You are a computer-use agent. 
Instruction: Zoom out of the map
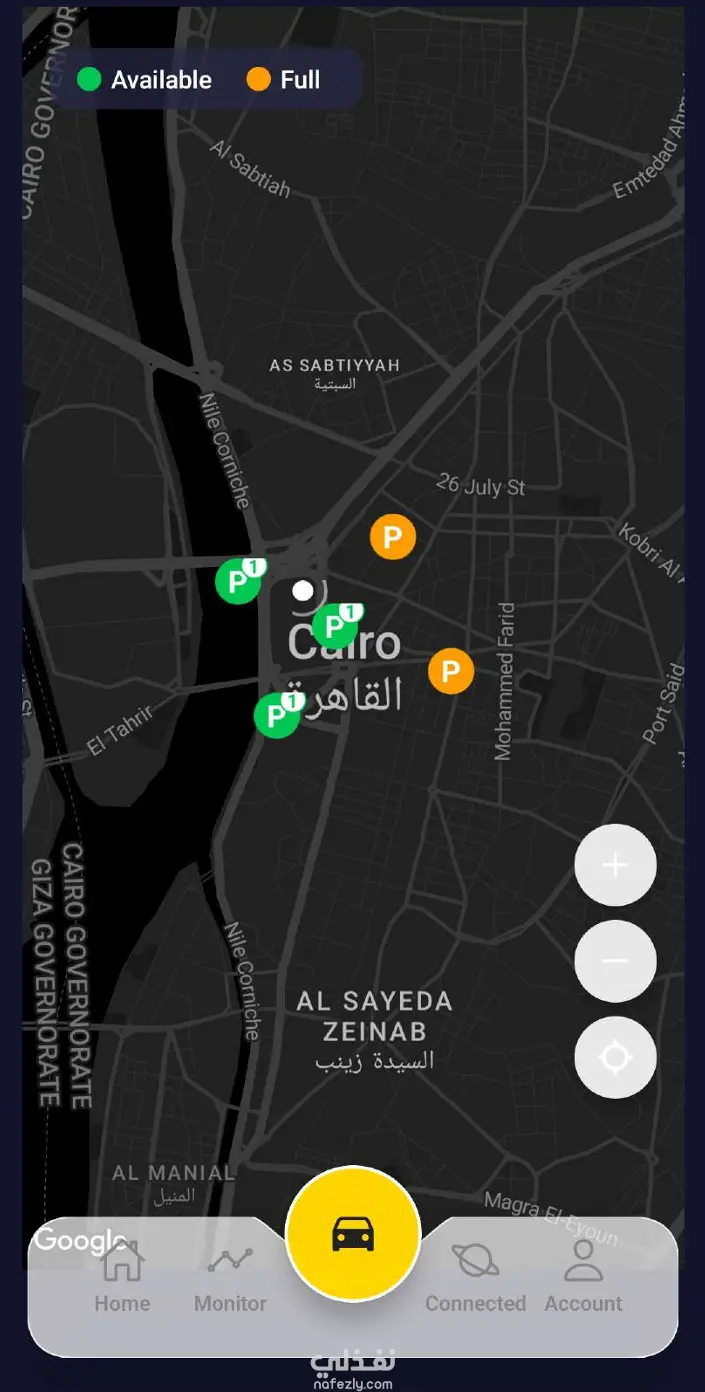615,962
